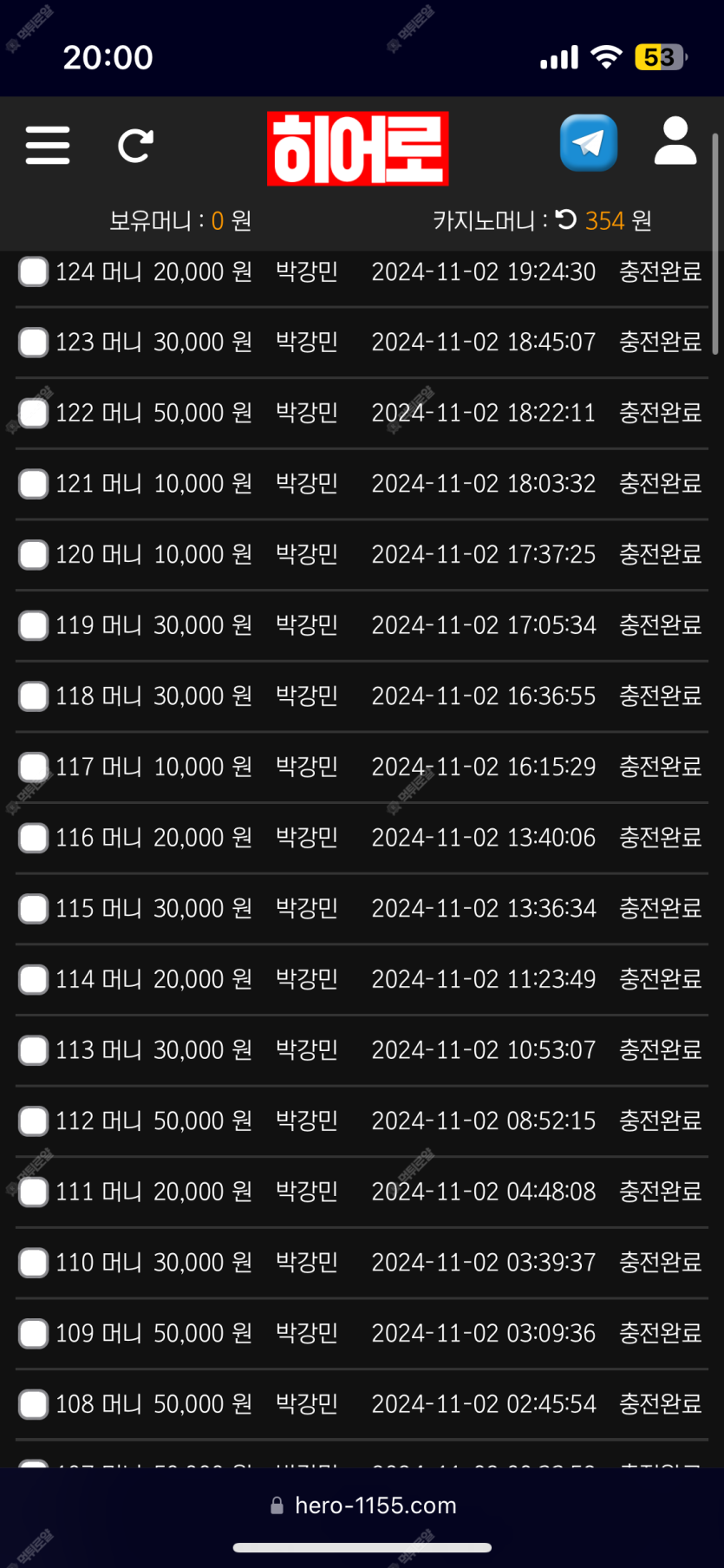Screen dimensions: 724x1568
Task: Check entry 116 from 13:40:06
Action: click(34, 838)
